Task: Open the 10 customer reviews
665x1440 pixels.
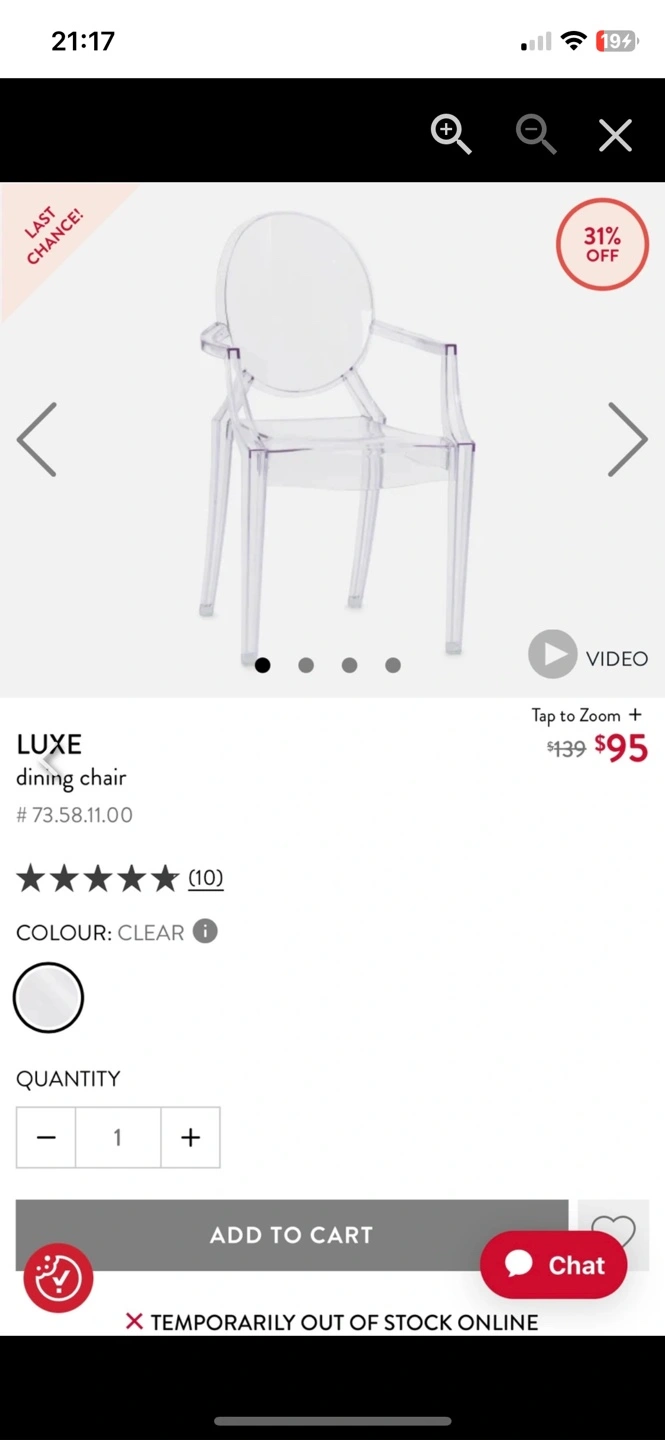Action: (x=205, y=878)
